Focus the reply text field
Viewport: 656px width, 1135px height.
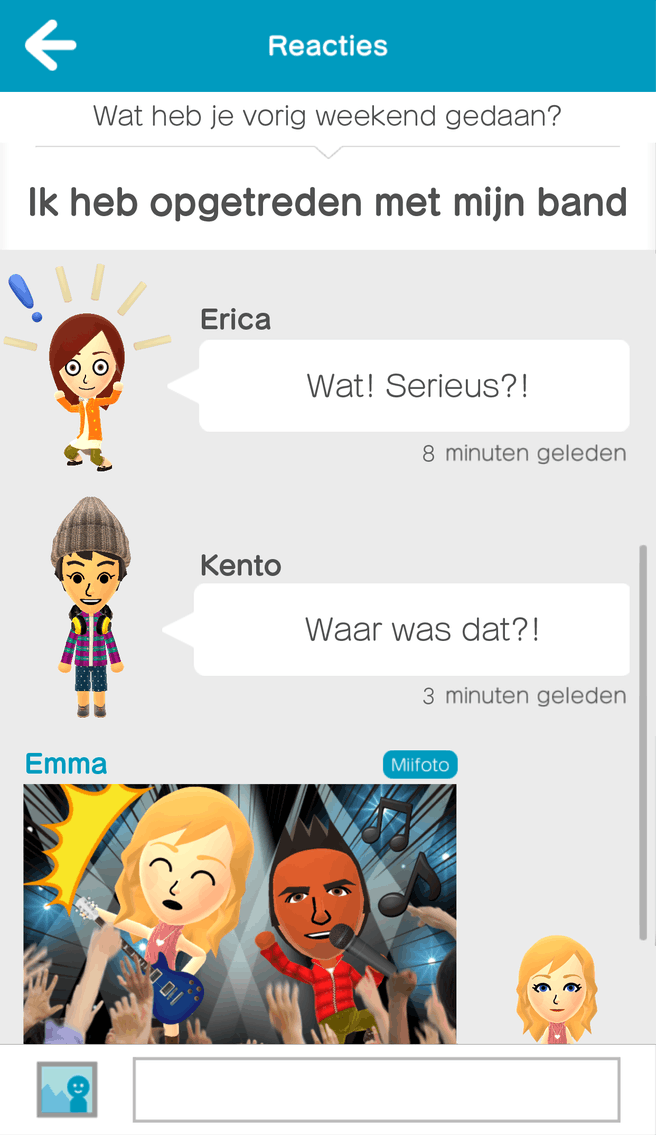[376, 1089]
